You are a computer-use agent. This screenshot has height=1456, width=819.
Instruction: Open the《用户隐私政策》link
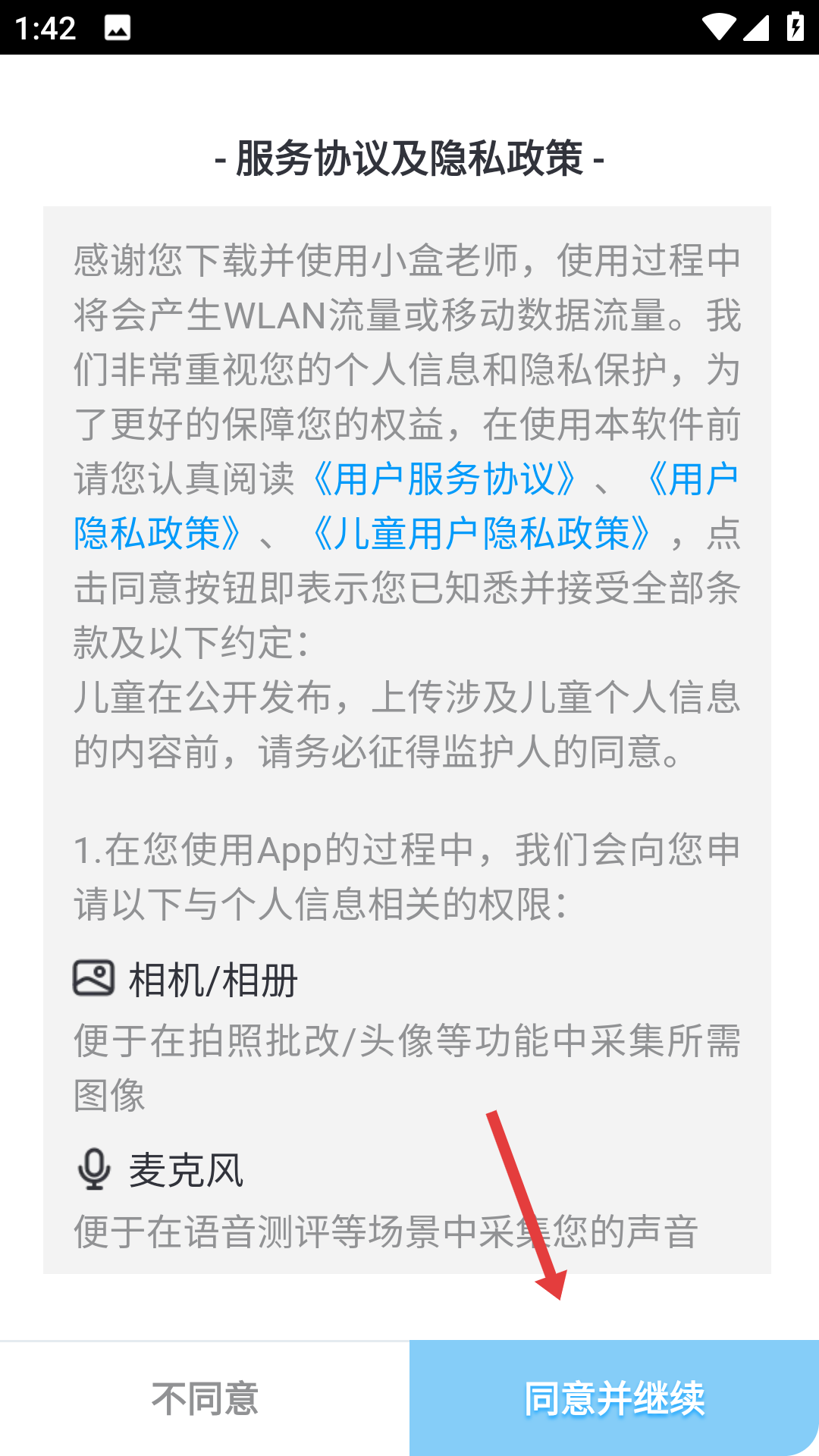[159, 532]
